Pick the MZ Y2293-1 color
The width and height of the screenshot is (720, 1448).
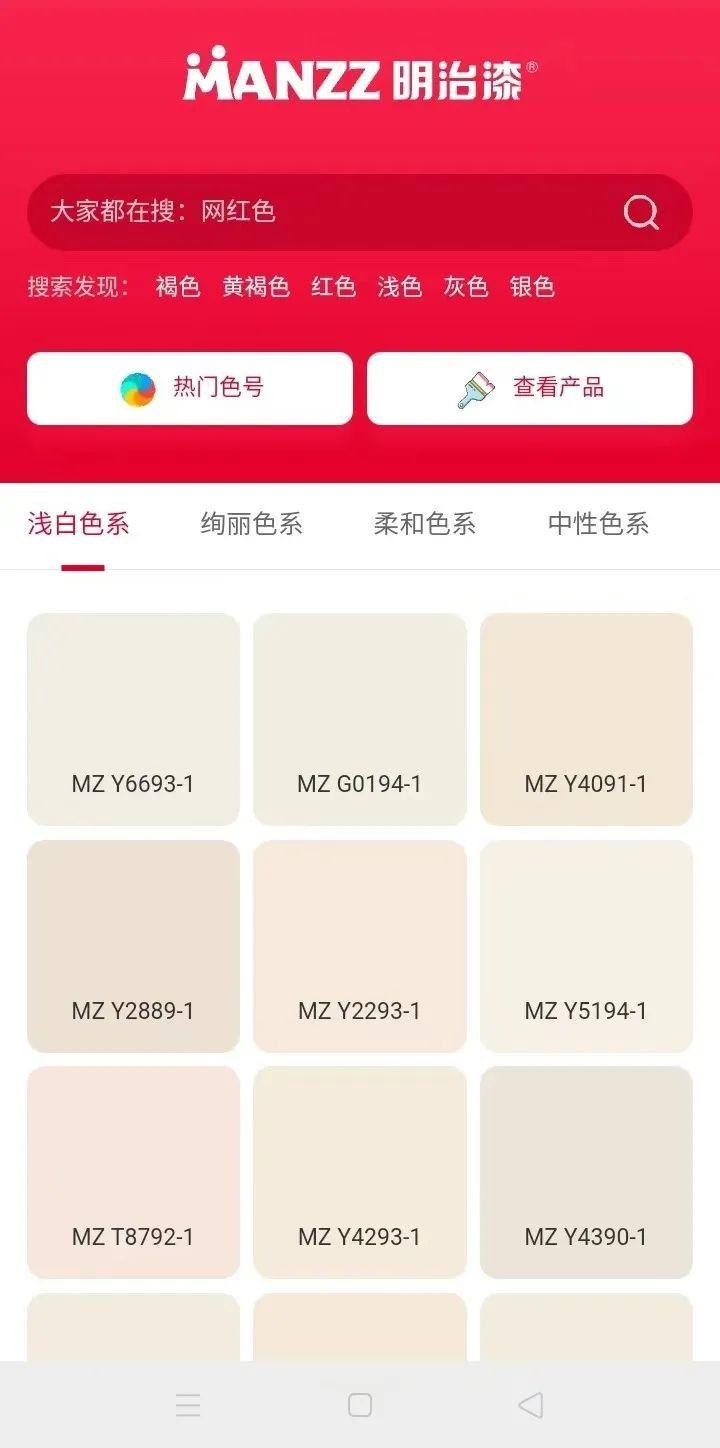360,946
